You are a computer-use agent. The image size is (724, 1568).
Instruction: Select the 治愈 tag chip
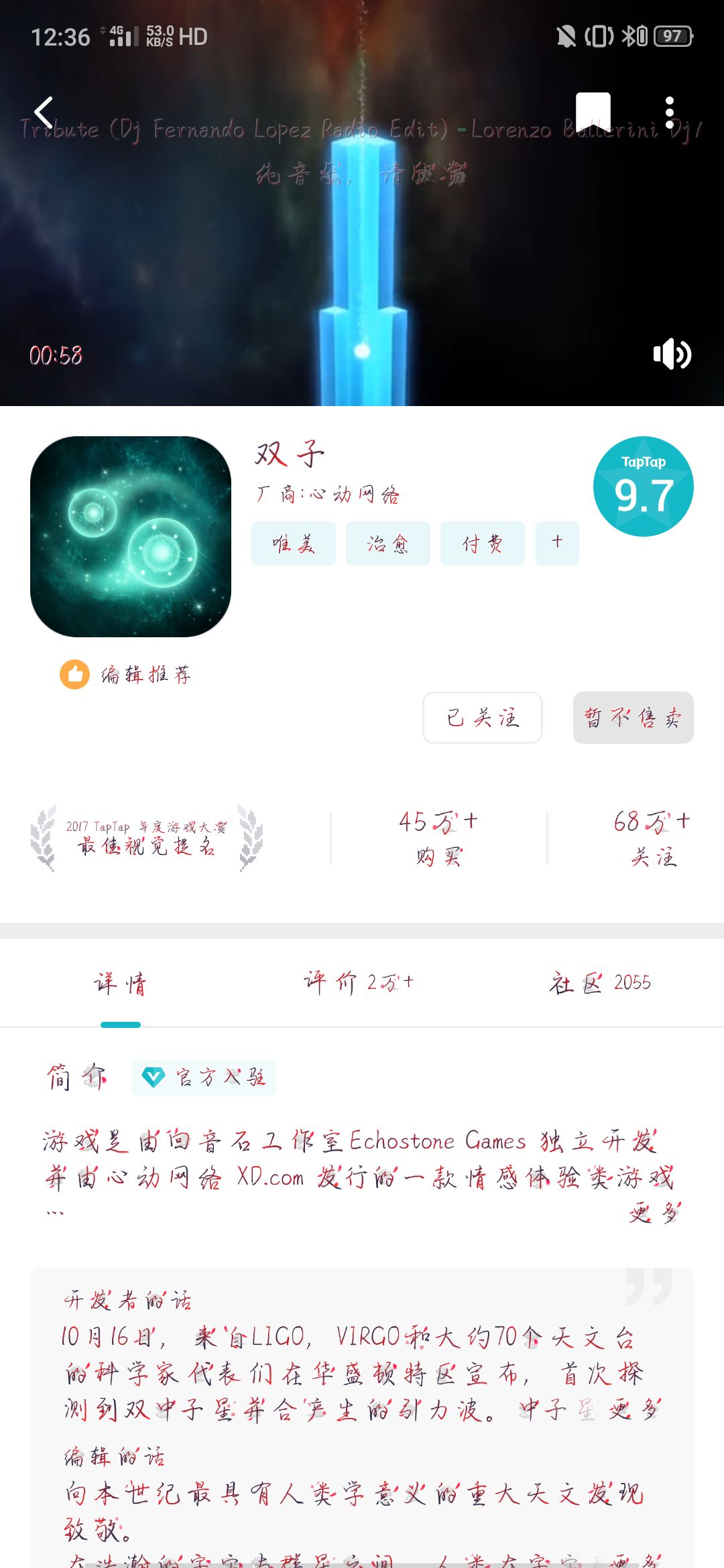(x=388, y=543)
